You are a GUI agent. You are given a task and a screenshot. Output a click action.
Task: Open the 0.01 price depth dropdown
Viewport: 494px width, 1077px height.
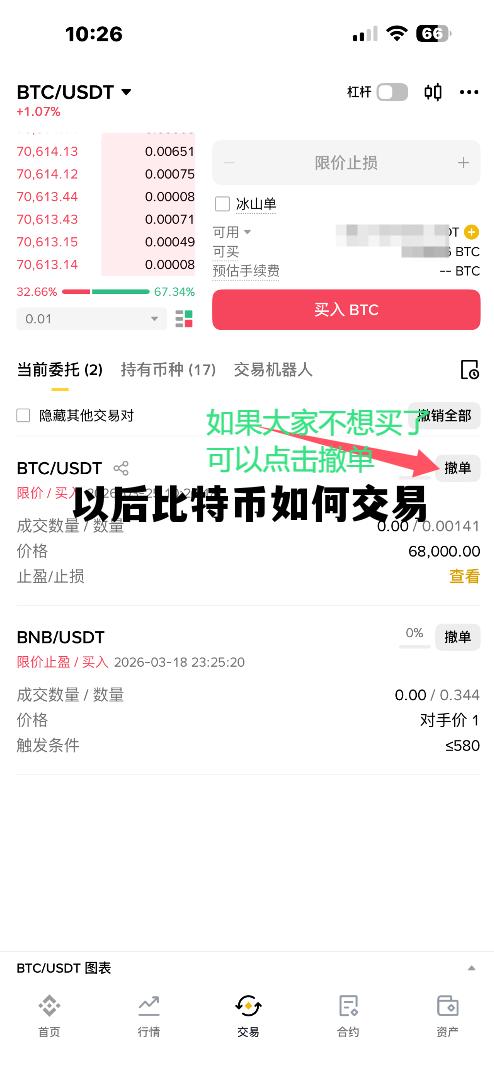click(x=91, y=319)
